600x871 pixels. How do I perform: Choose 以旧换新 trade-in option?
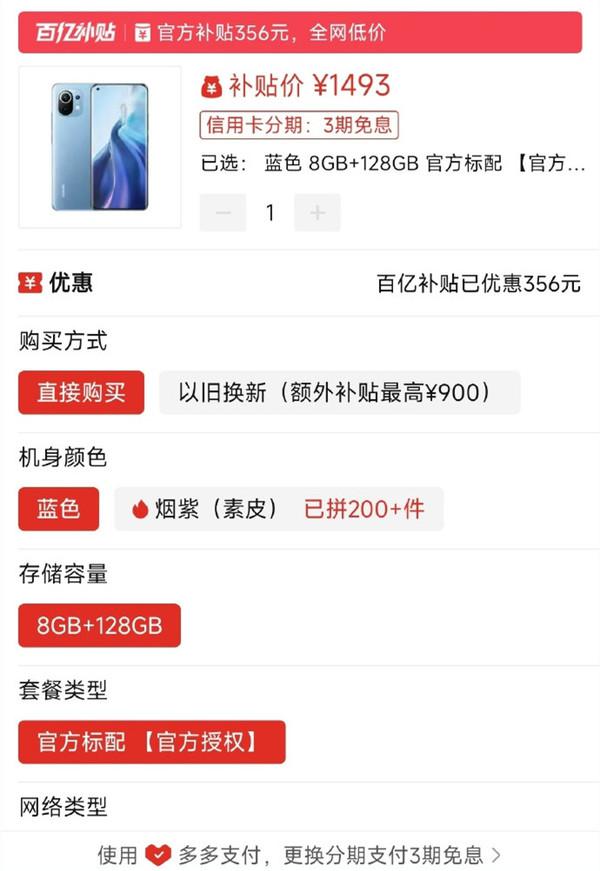click(x=339, y=393)
